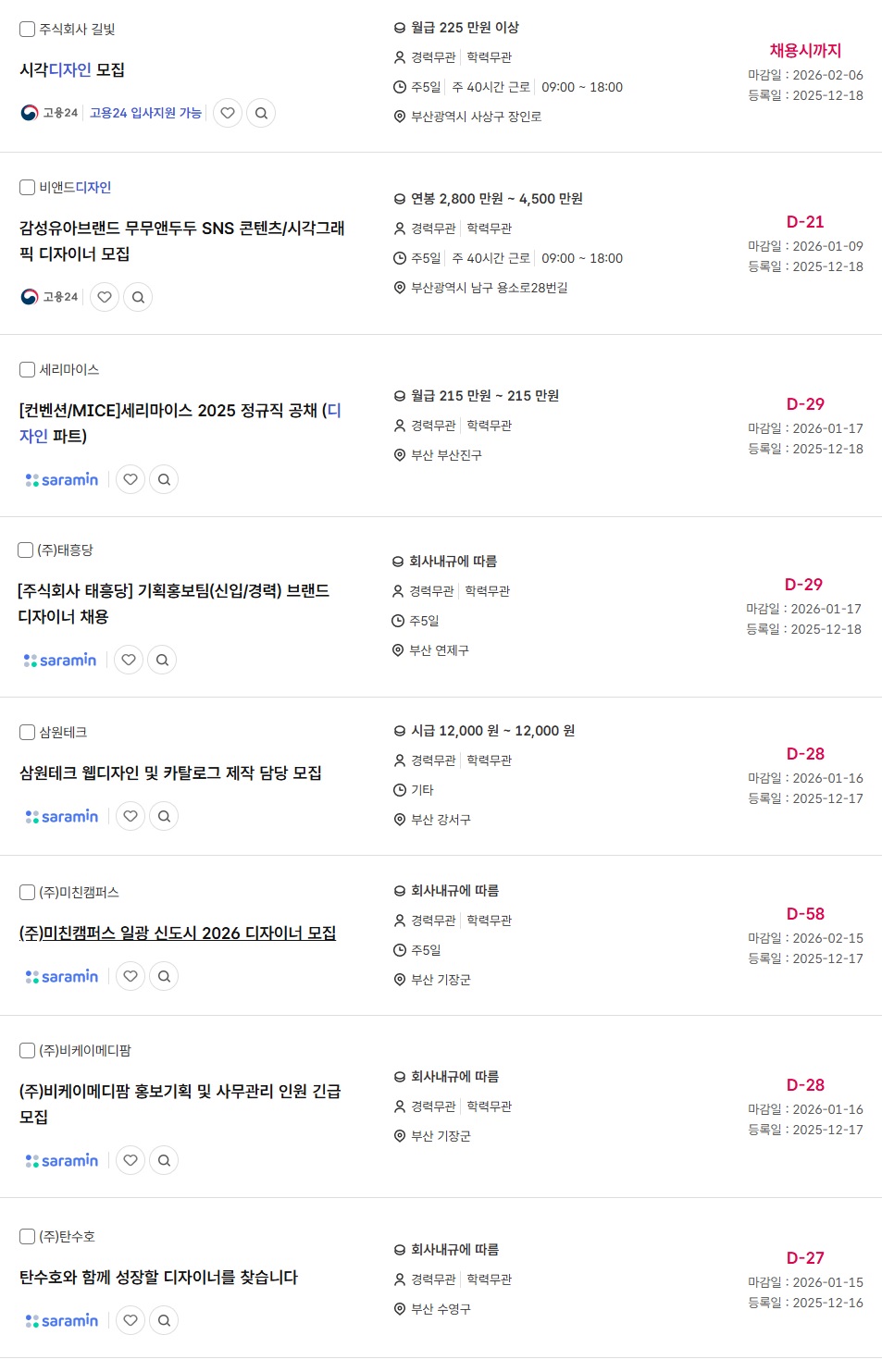Open 삼원테크 웹디자인 및 카탈로그 posting
The image size is (882, 1372).
[170, 773]
